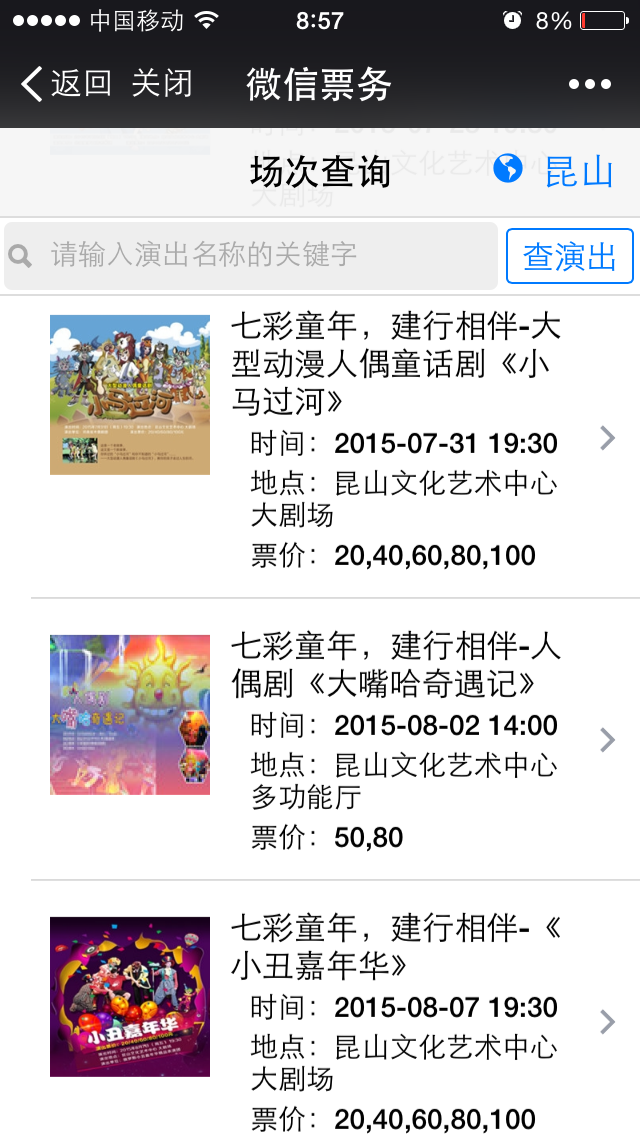This screenshot has height=1136, width=640.
Task: Change the city from 昆山
Action: [x=554, y=172]
